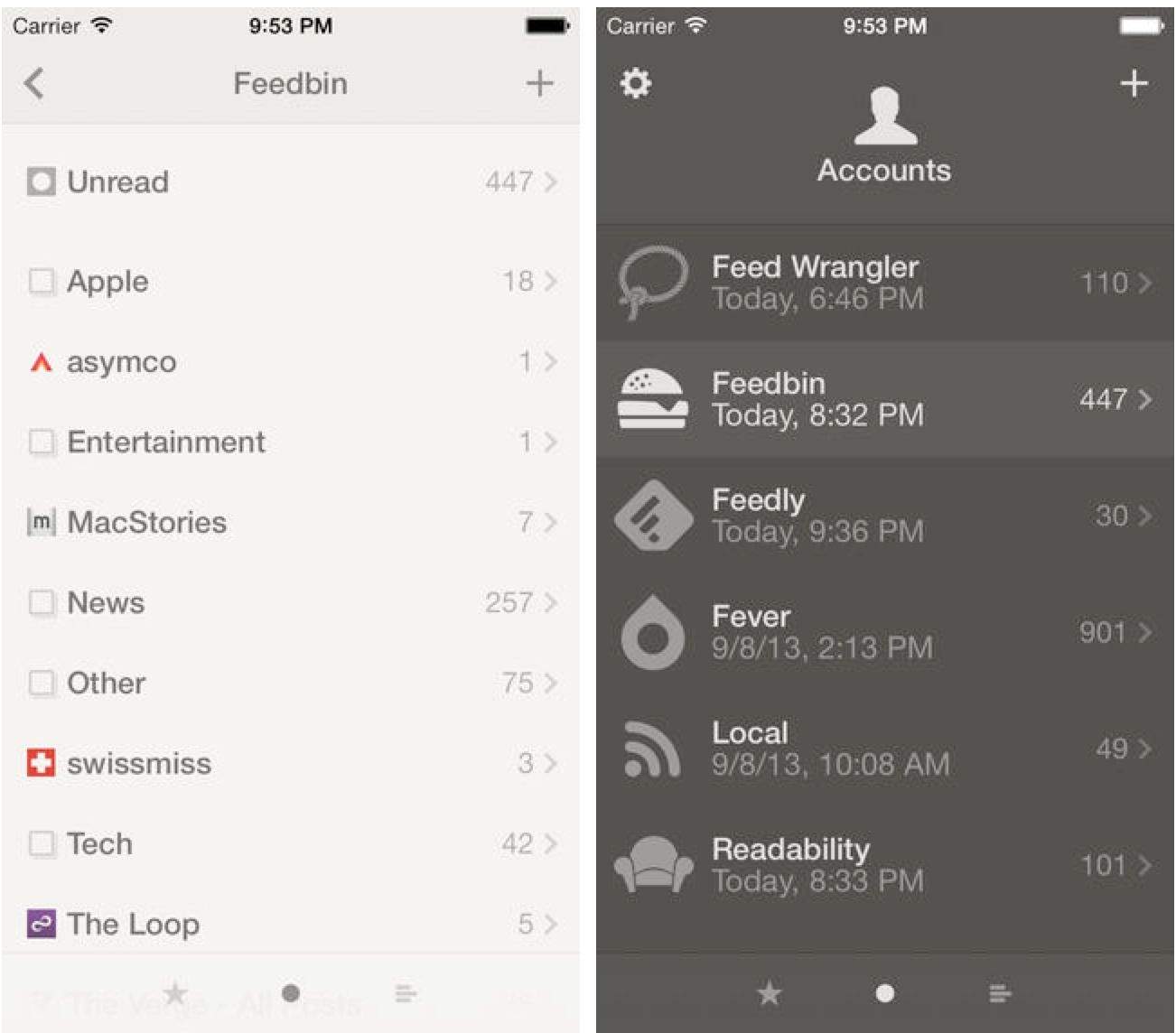View the asymco feed

(289, 362)
